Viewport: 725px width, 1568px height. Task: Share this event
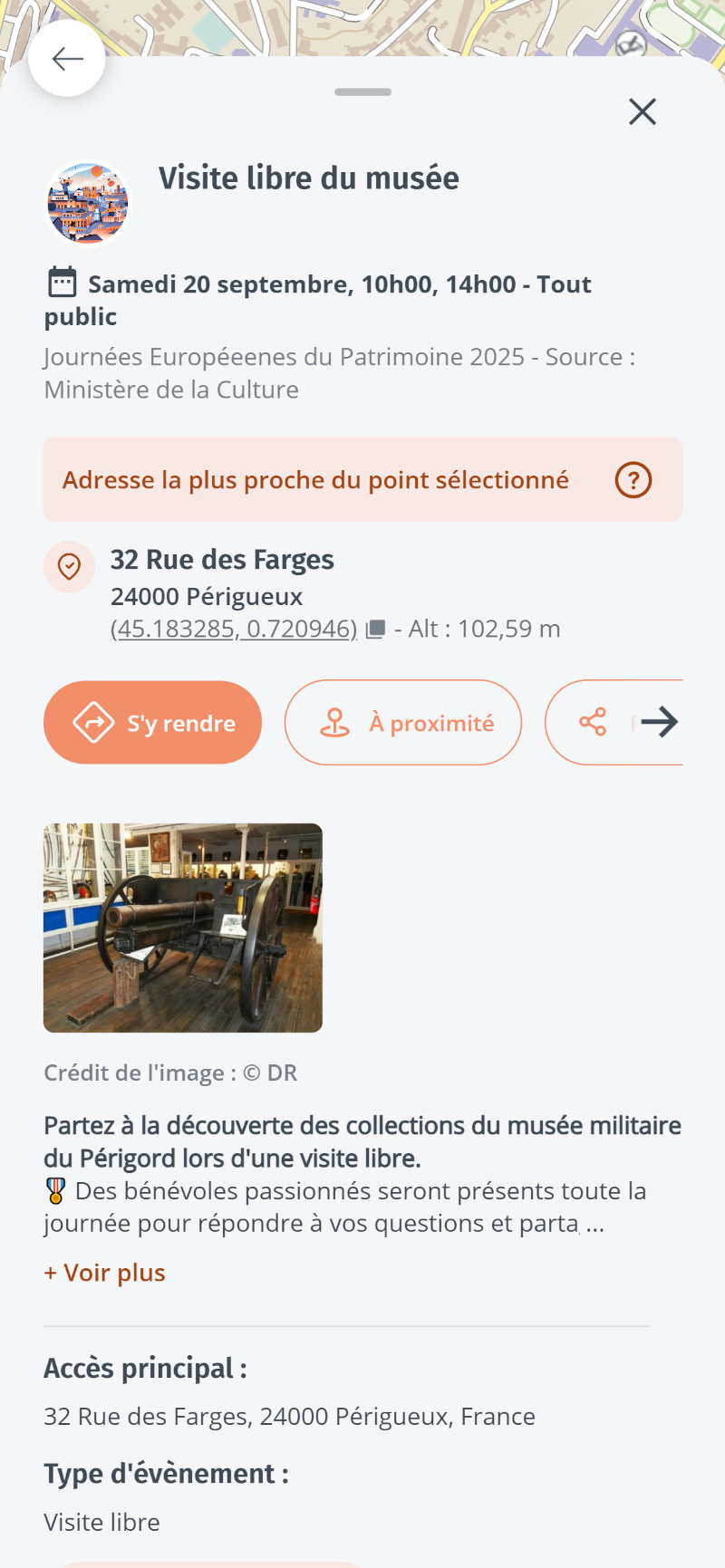(x=593, y=722)
